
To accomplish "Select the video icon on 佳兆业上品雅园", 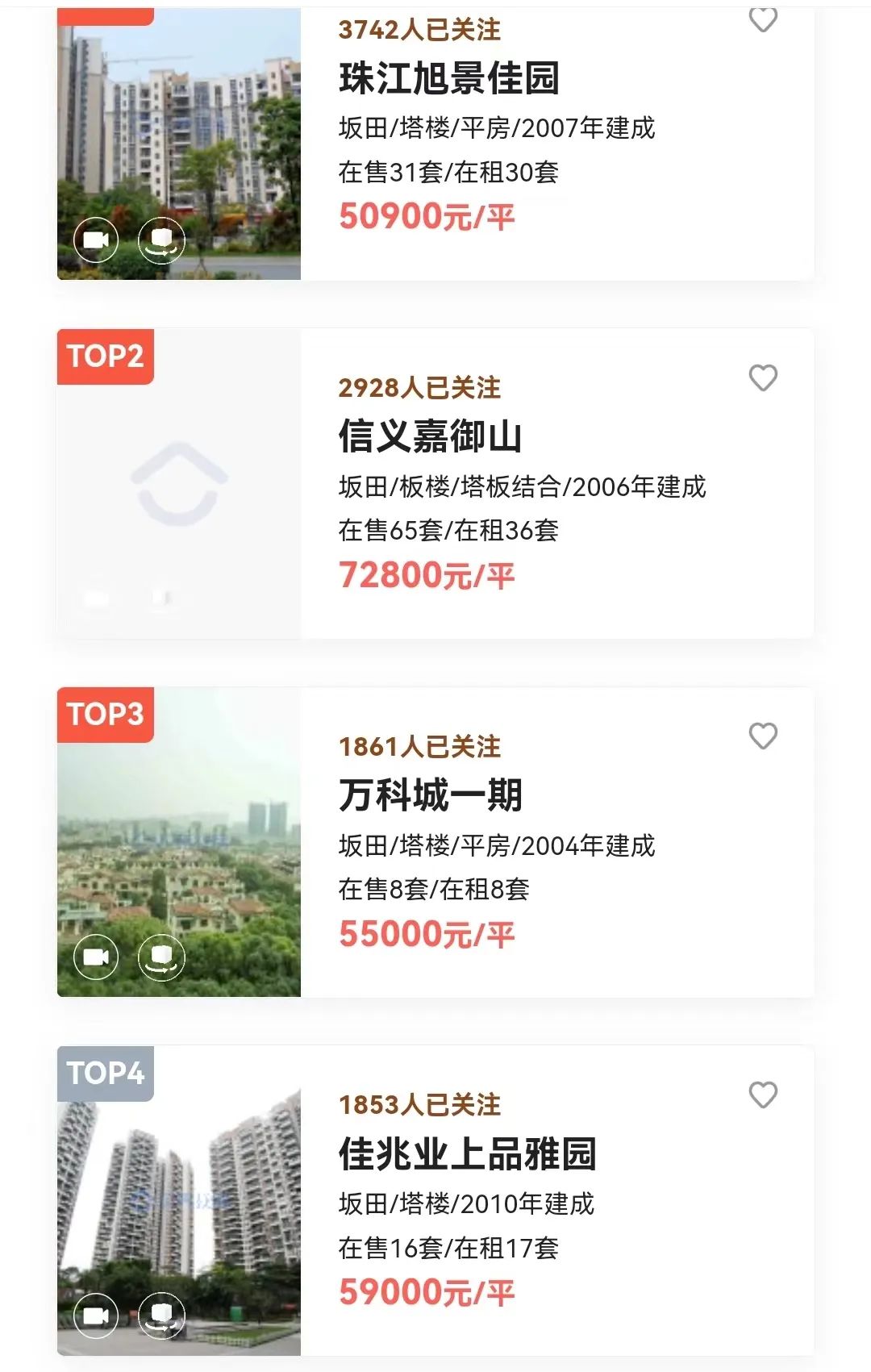I will (97, 1315).
